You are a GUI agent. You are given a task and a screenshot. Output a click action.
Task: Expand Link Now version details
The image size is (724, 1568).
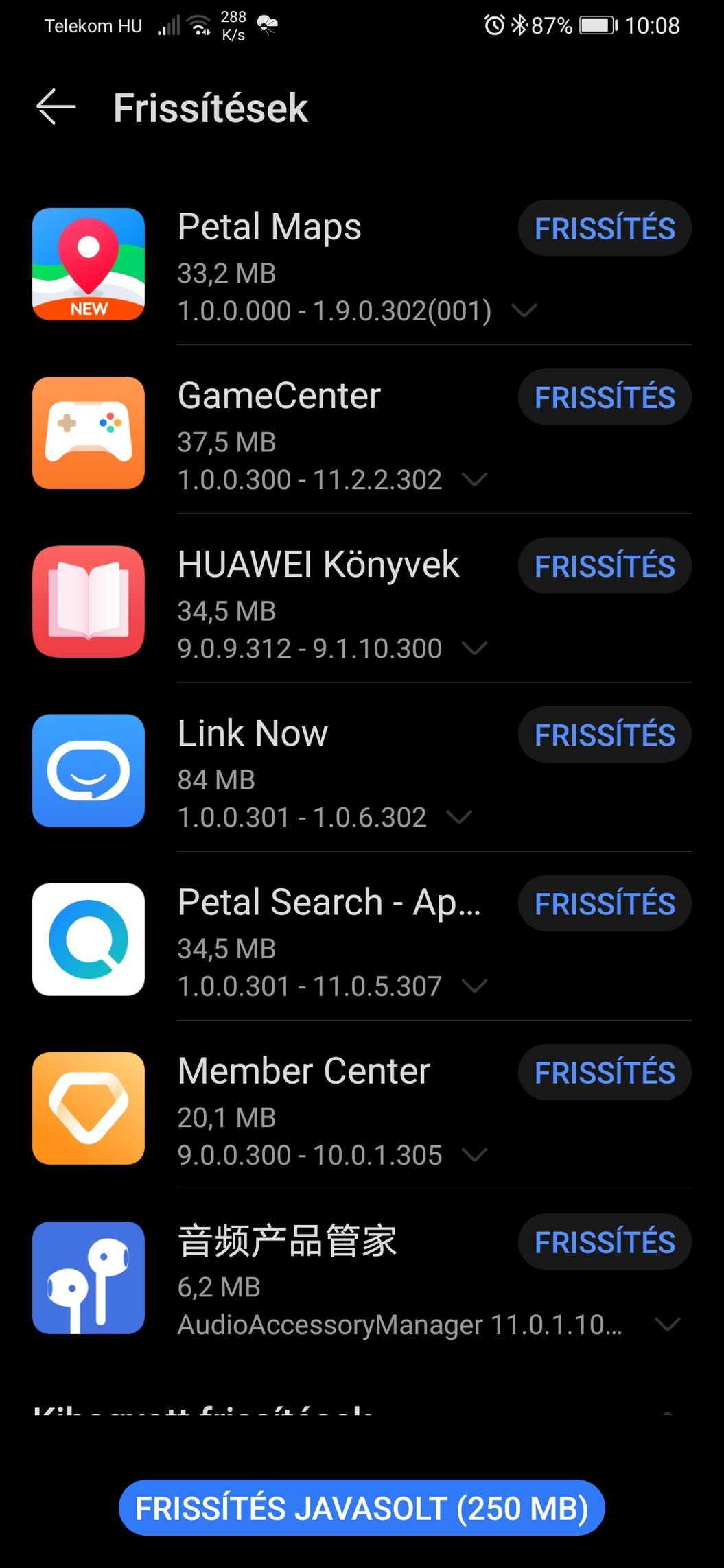click(459, 817)
